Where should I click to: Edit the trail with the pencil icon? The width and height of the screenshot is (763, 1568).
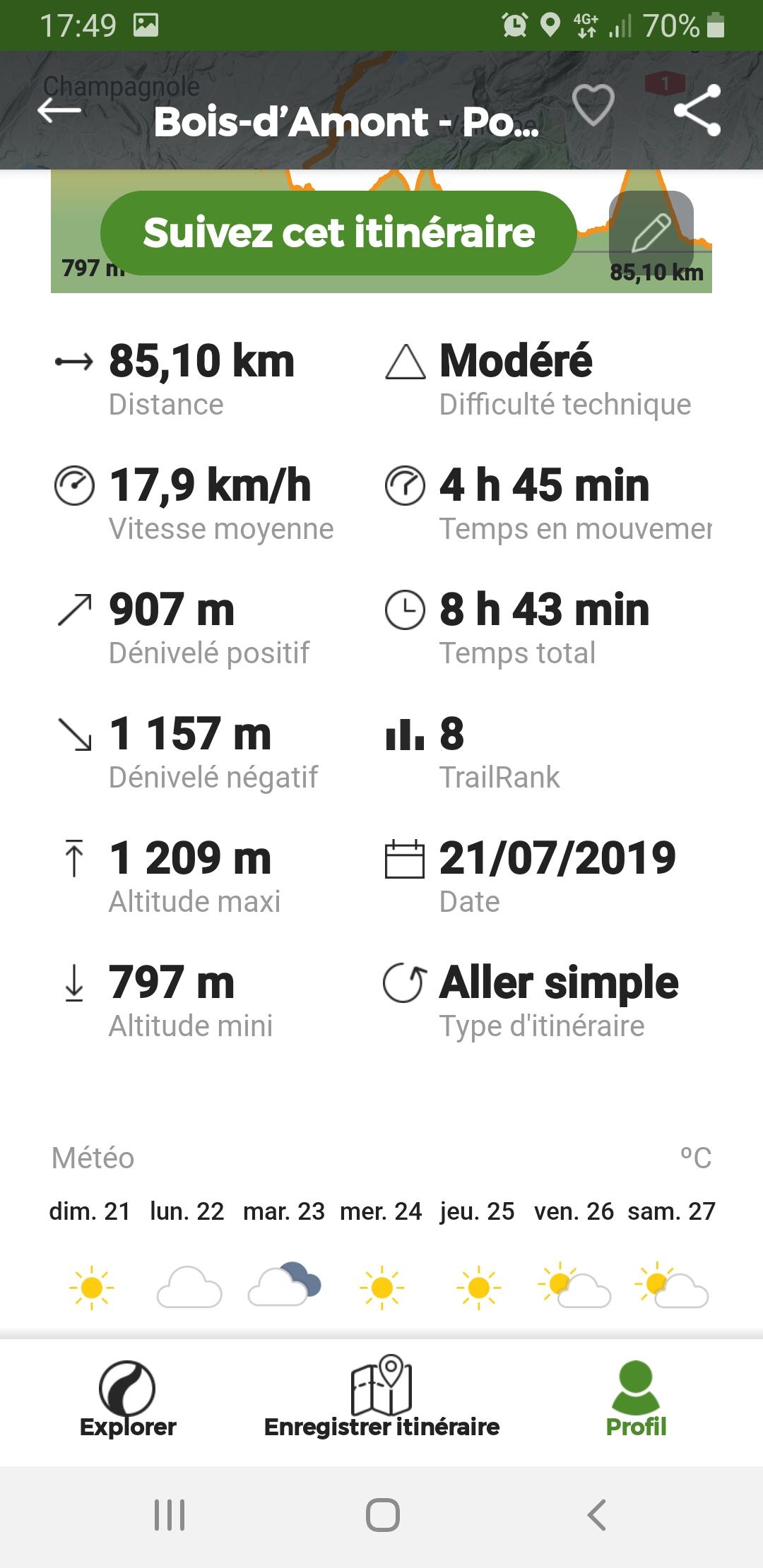point(651,233)
